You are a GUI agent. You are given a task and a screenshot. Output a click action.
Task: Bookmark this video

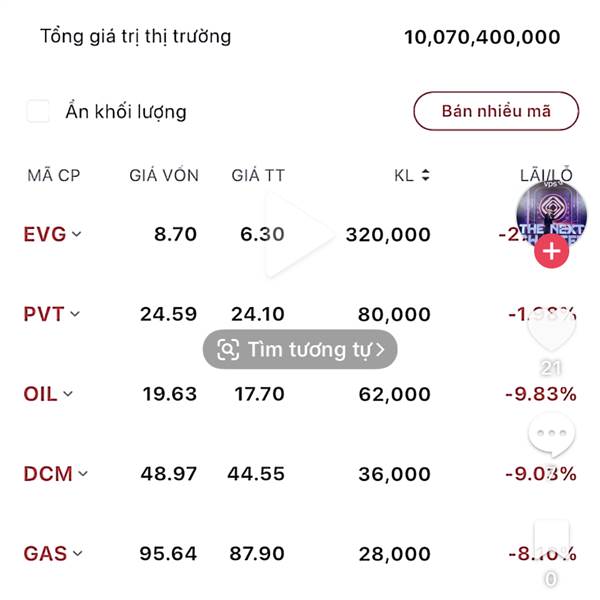click(551, 541)
